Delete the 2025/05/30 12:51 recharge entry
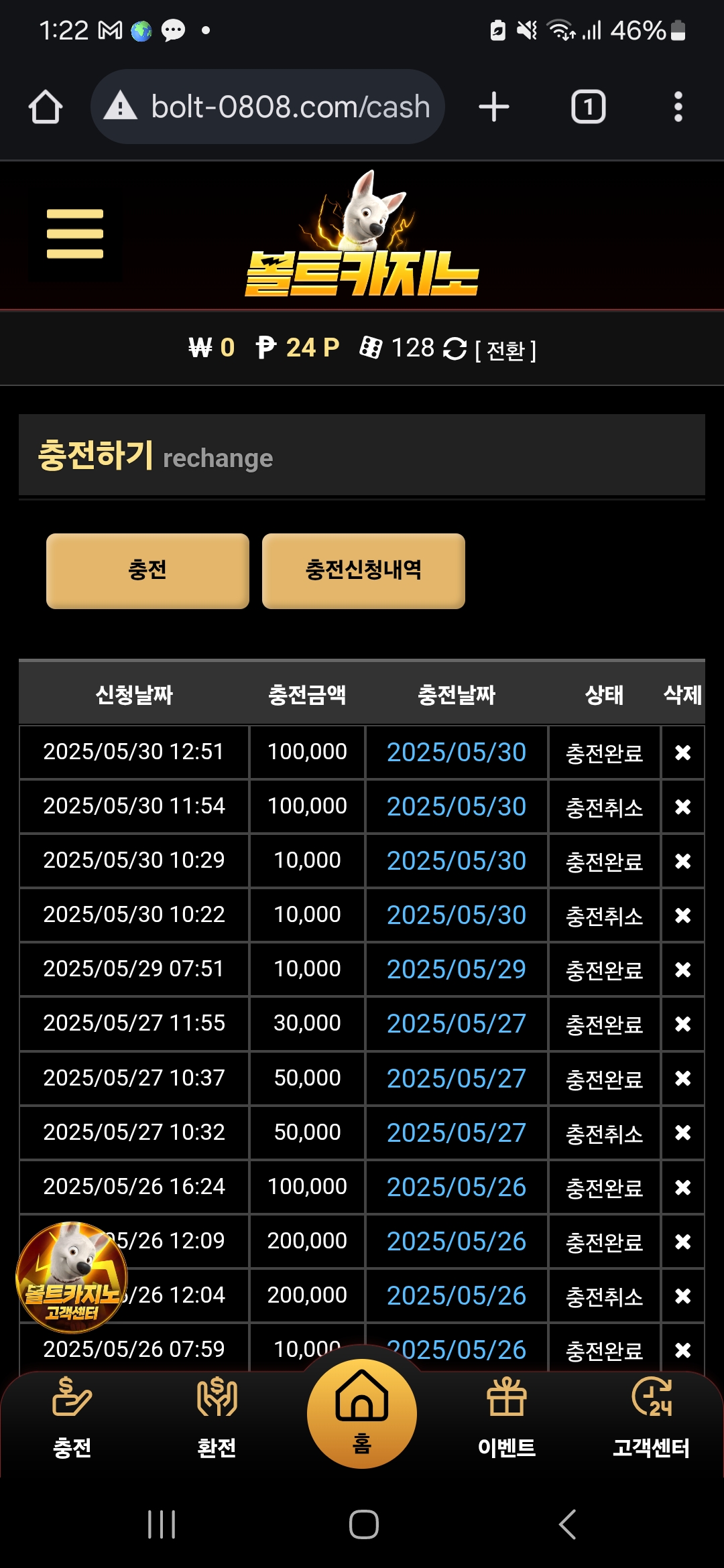This screenshot has height=1568, width=724. [682, 753]
